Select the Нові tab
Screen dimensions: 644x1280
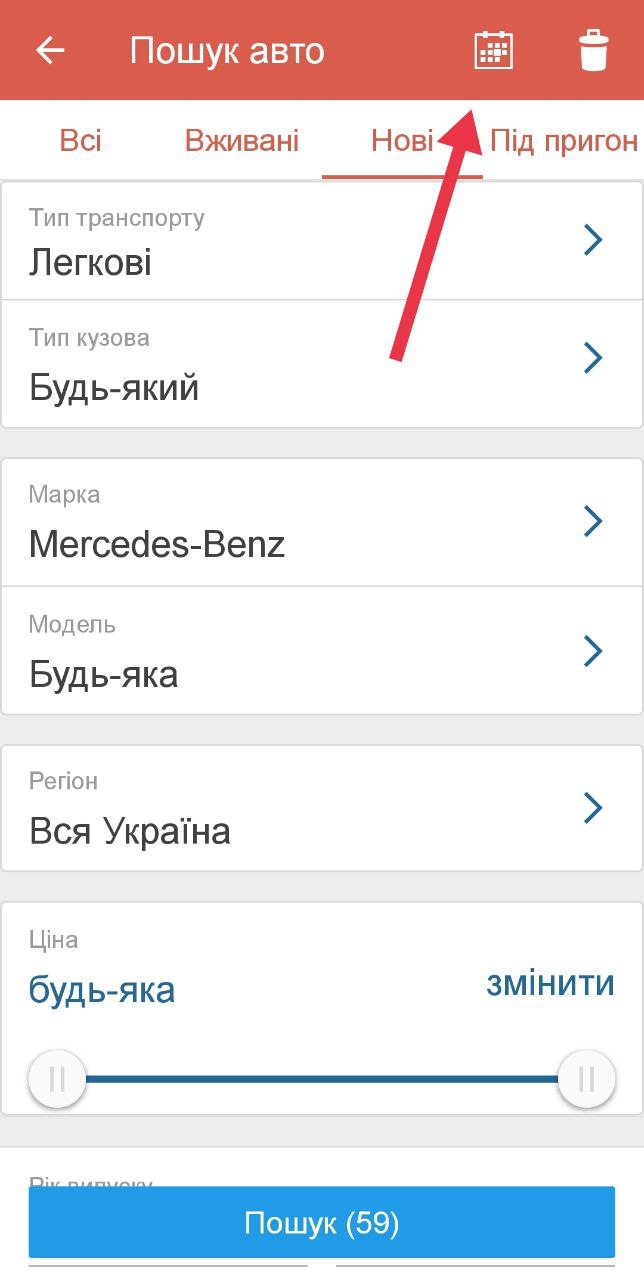(x=402, y=141)
